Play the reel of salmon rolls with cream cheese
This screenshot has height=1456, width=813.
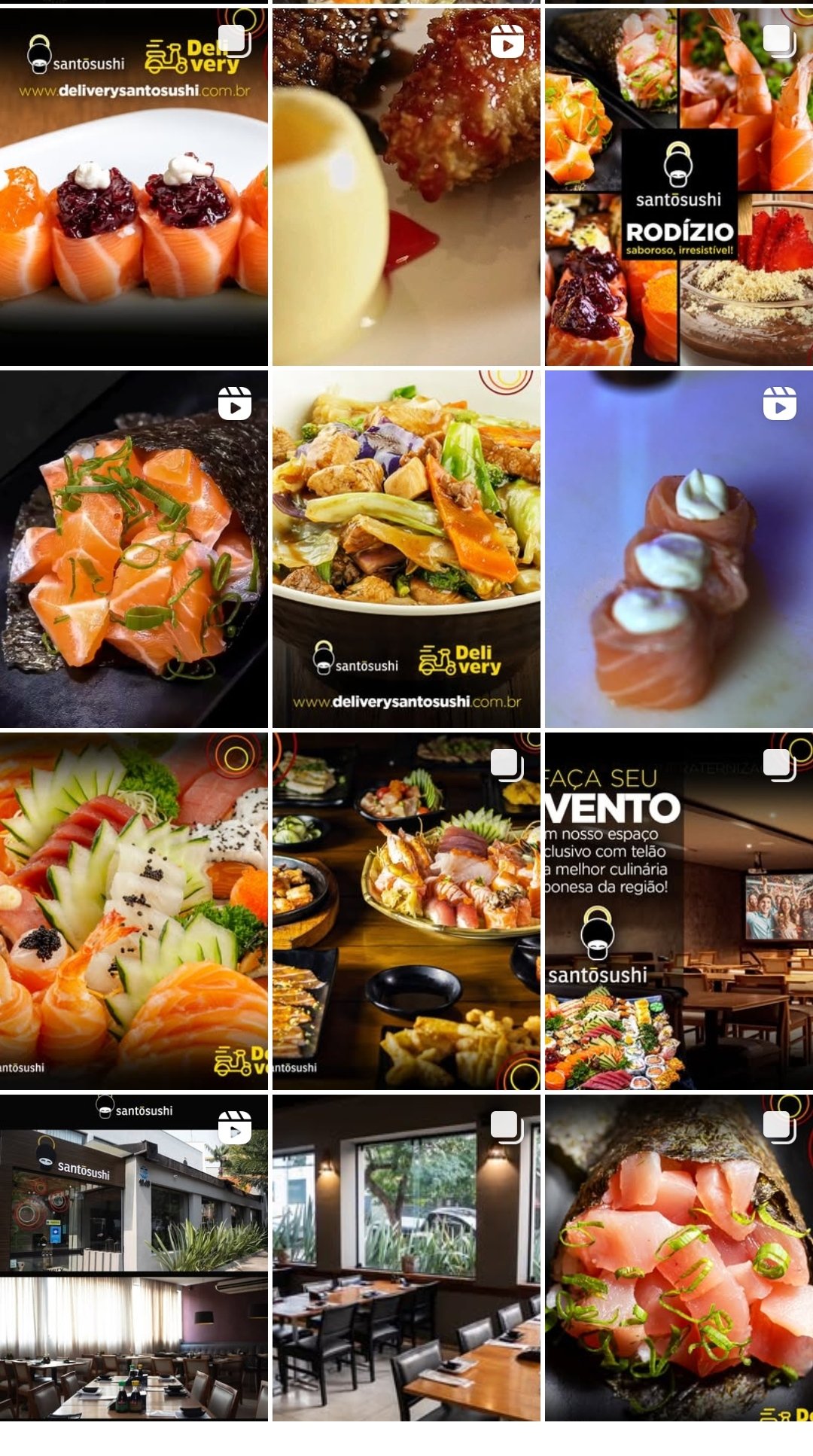[679, 550]
